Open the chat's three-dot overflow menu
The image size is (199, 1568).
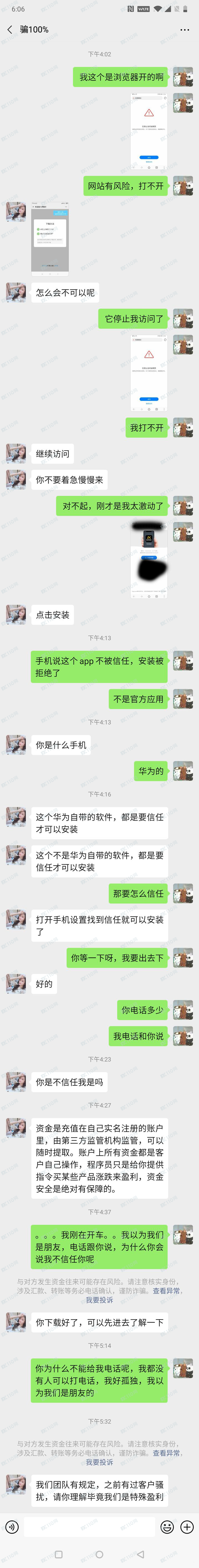click(184, 29)
